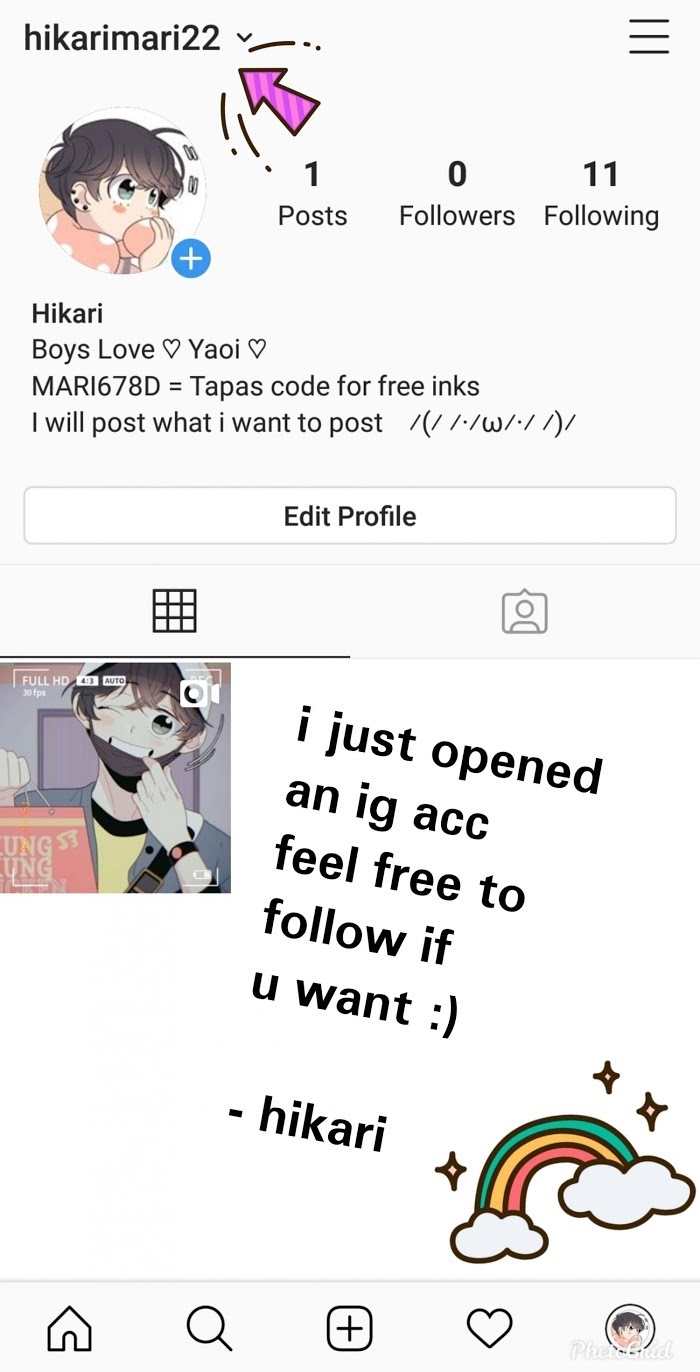View the Following list
The image size is (700, 1372).
pos(601,195)
